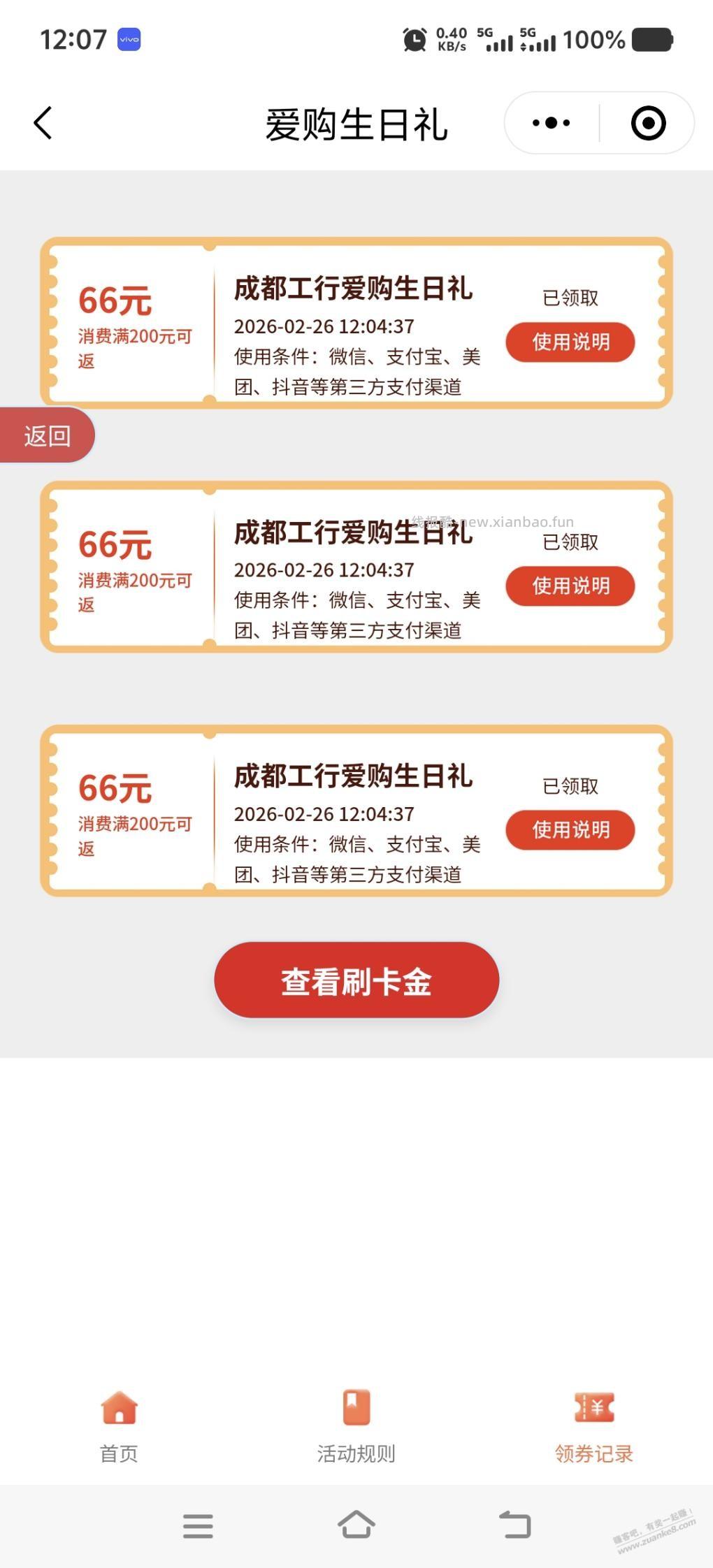
Task: Tap the battery indicator in the status bar
Action: tap(649, 40)
